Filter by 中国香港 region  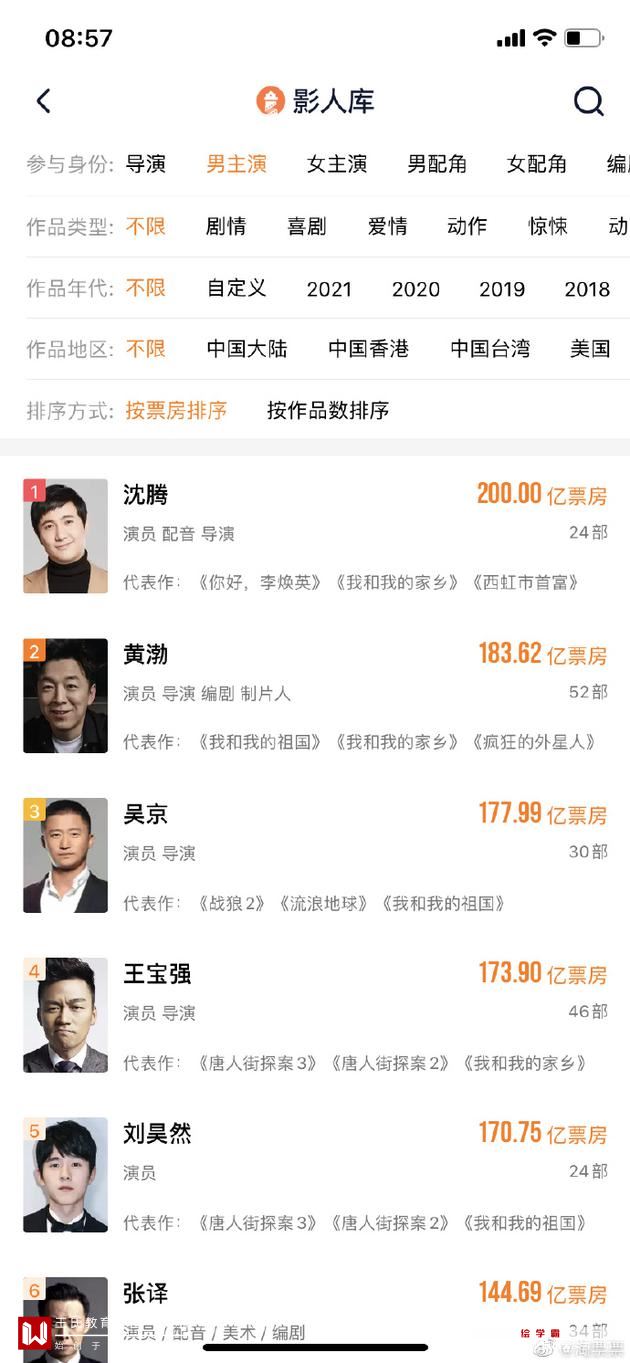[368, 349]
